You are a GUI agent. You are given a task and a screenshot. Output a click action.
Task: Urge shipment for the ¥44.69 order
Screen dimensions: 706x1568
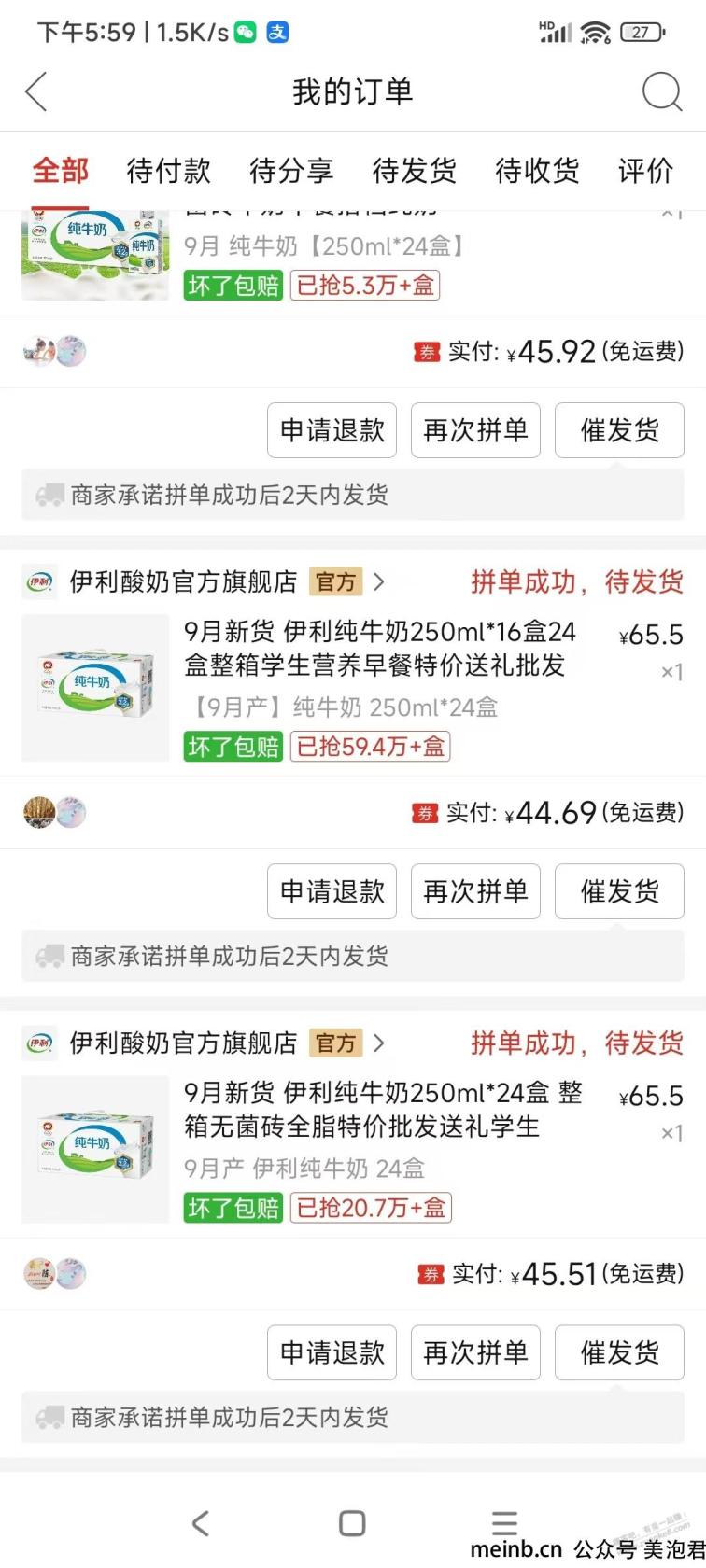[619, 891]
